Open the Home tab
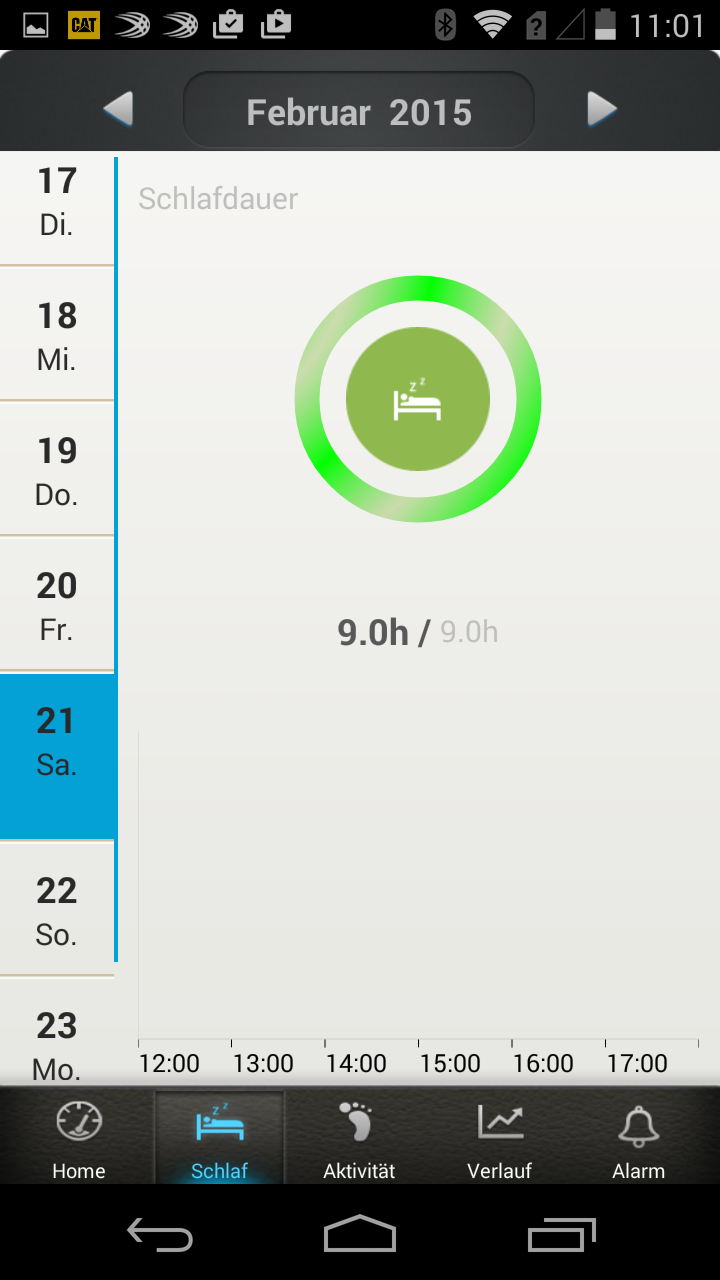The image size is (720, 1280). pos(79,1140)
